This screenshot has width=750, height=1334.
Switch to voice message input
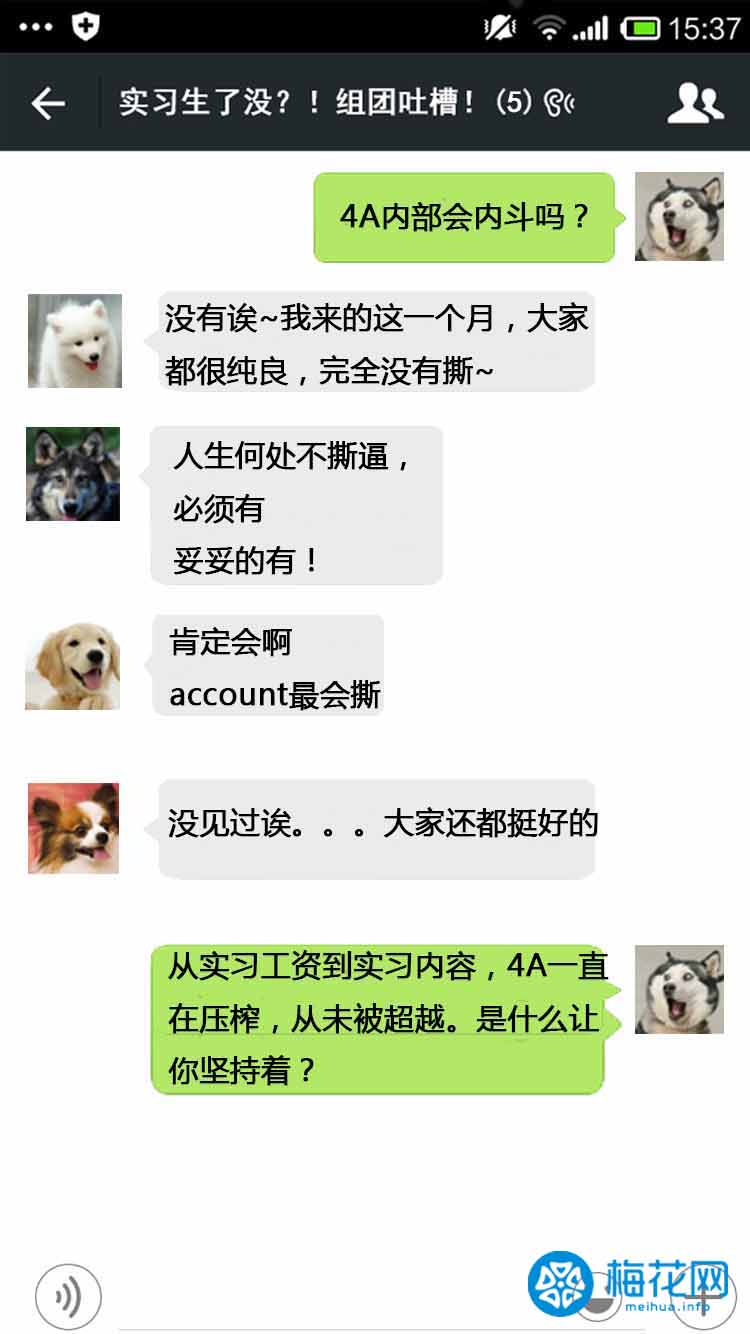pyautogui.click(x=68, y=1297)
